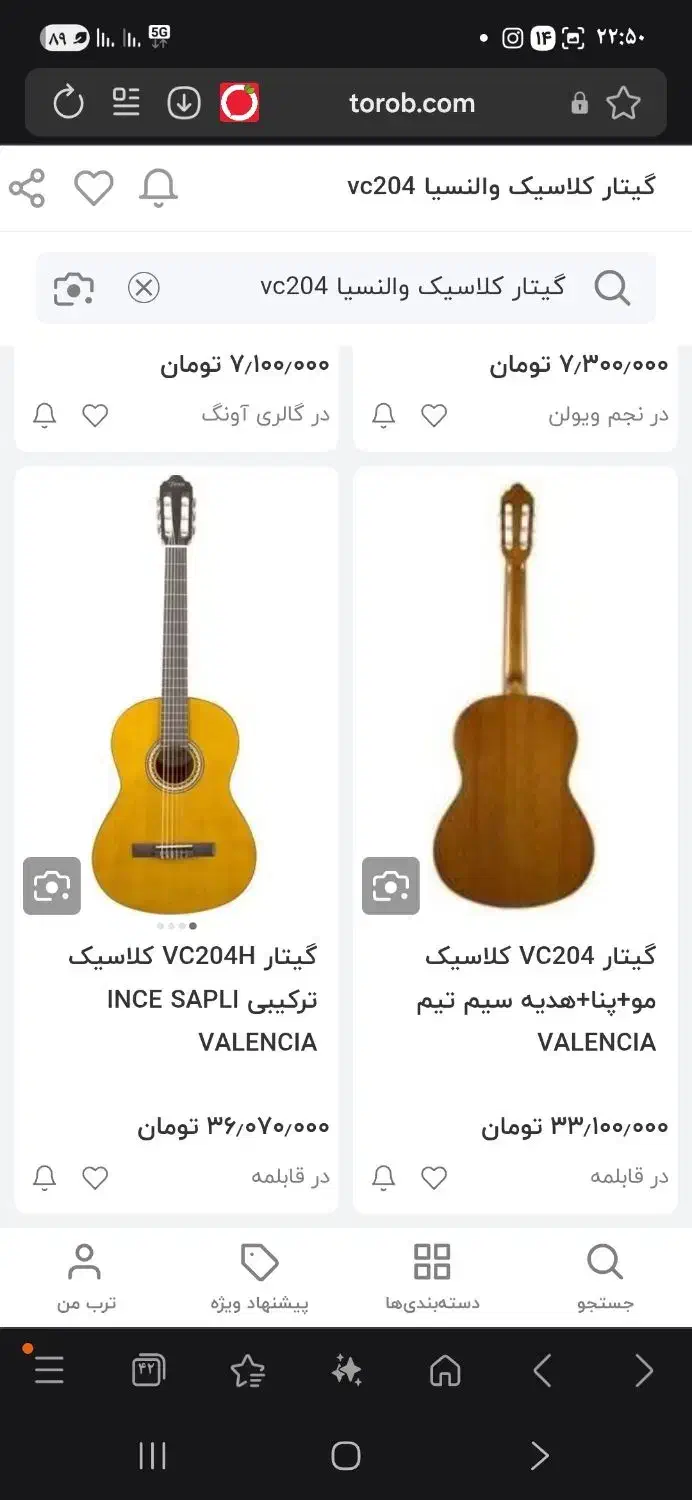Enable price alert bell in the header
Image resolution: width=692 pixels, height=1500 pixels.
[158, 188]
